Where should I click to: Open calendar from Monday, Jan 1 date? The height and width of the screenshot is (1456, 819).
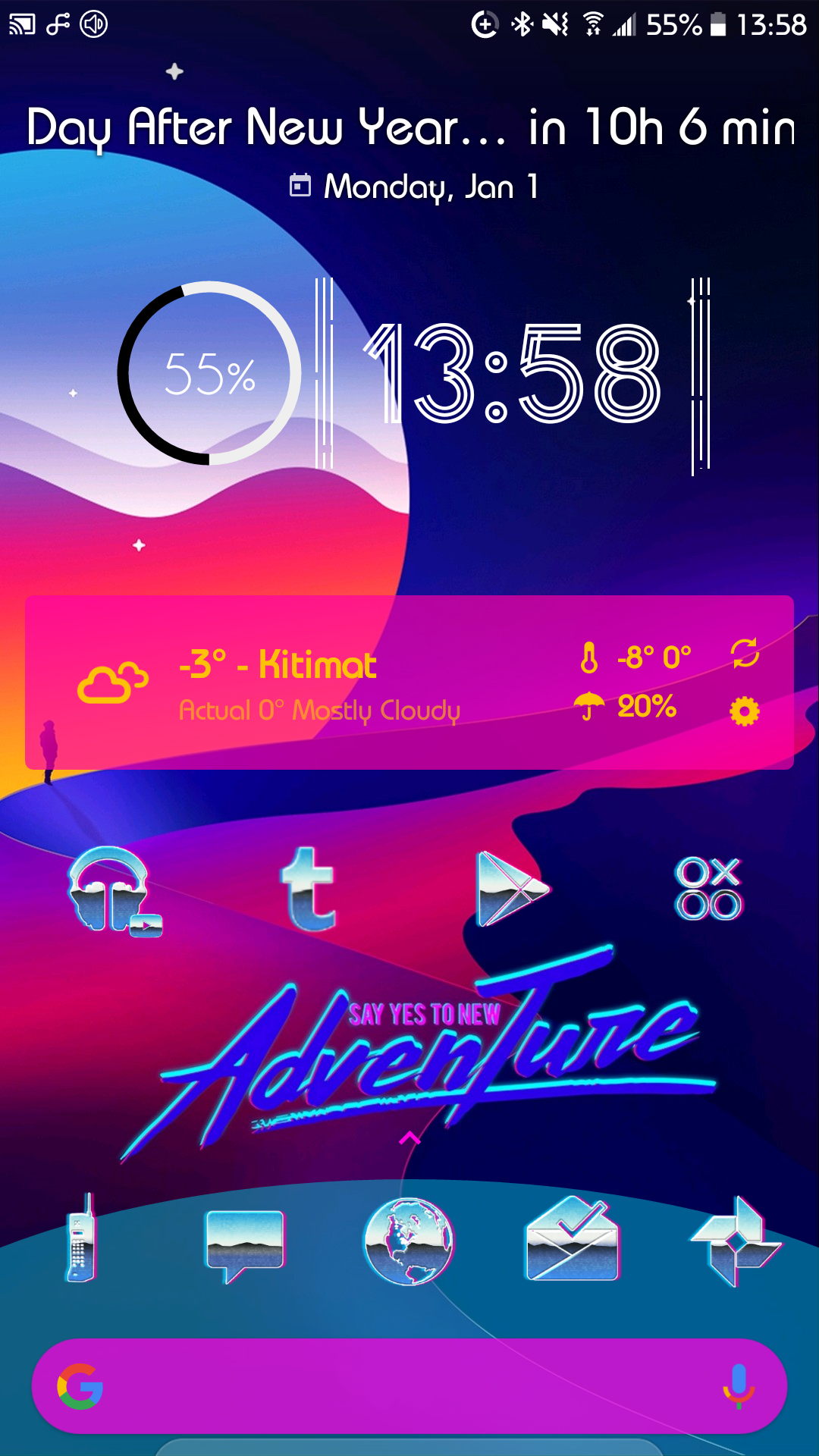point(416,187)
